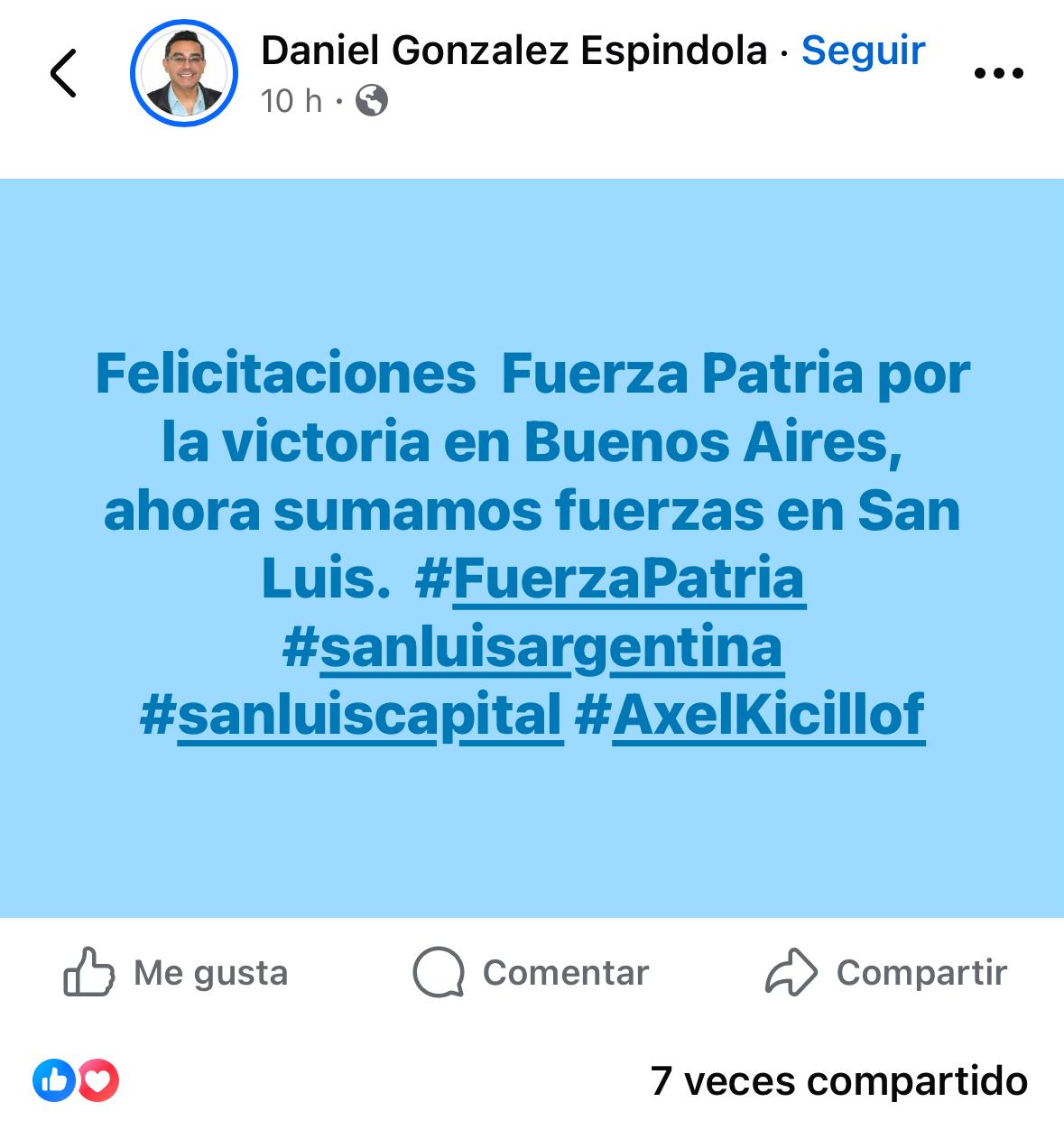This screenshot has height=1130, width=1064.
Task: Go back with the arrow
Action: tap(63, 73)
